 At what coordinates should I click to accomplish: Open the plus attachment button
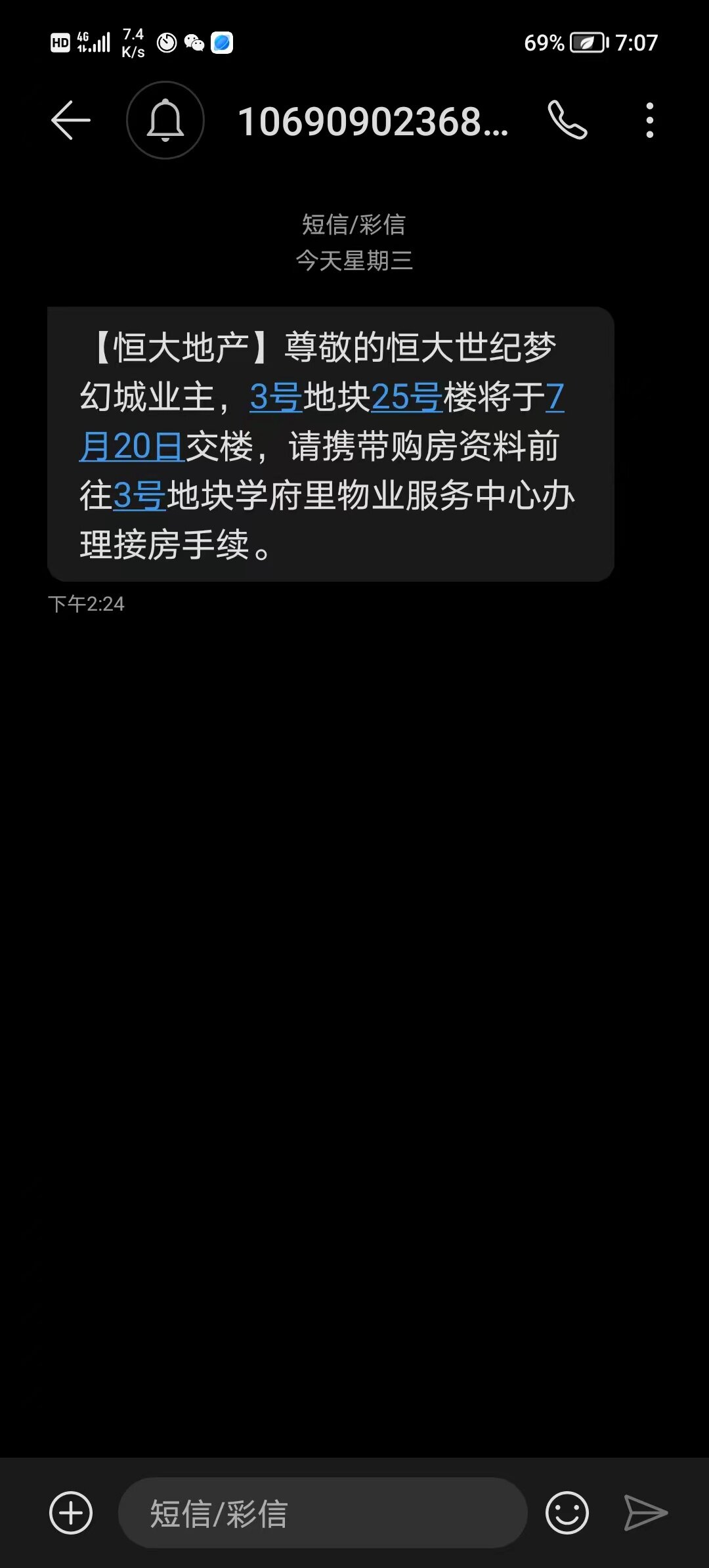[71, 1513]
